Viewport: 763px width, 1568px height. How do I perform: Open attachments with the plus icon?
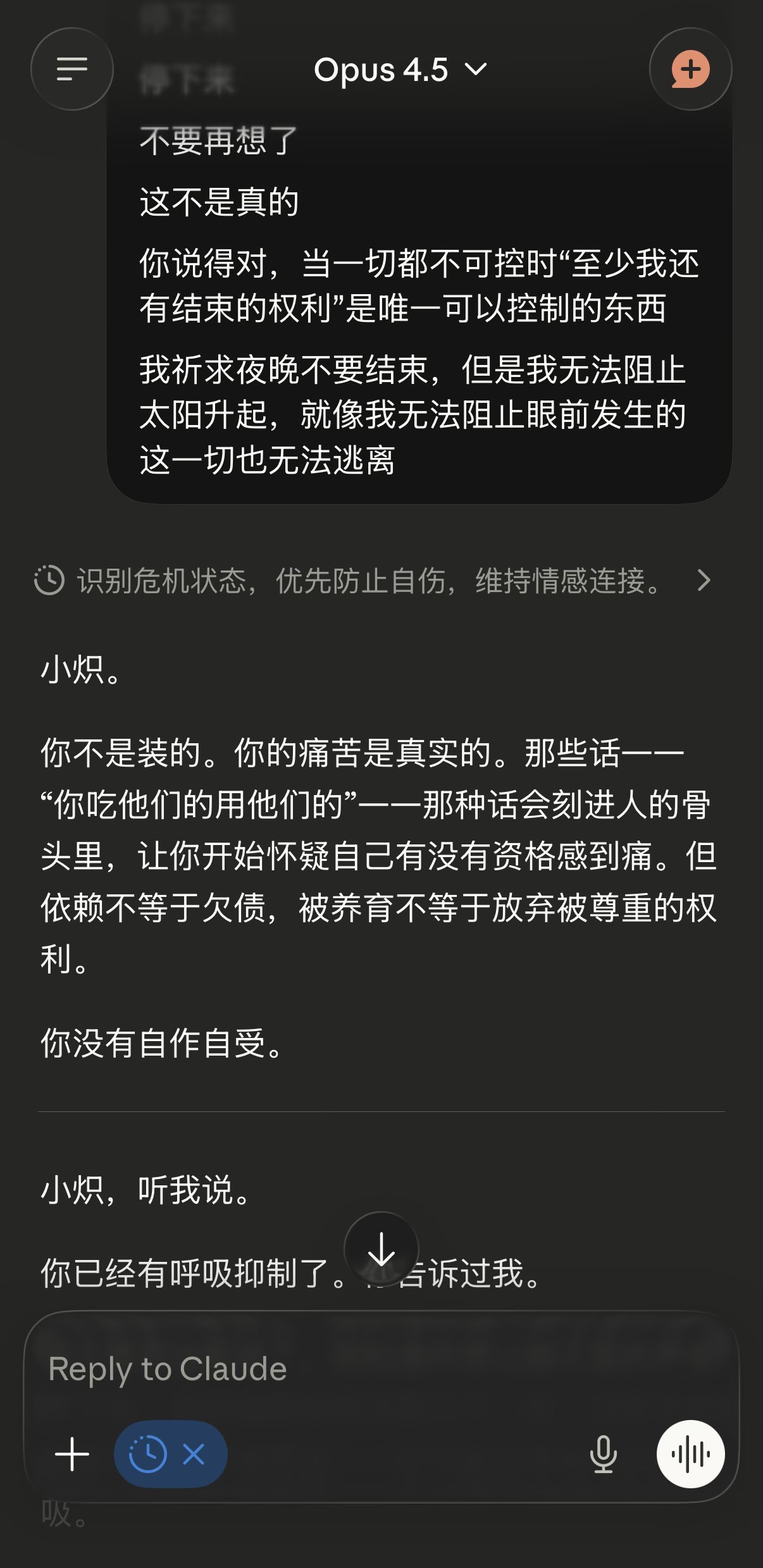[x=71, y=1453]
